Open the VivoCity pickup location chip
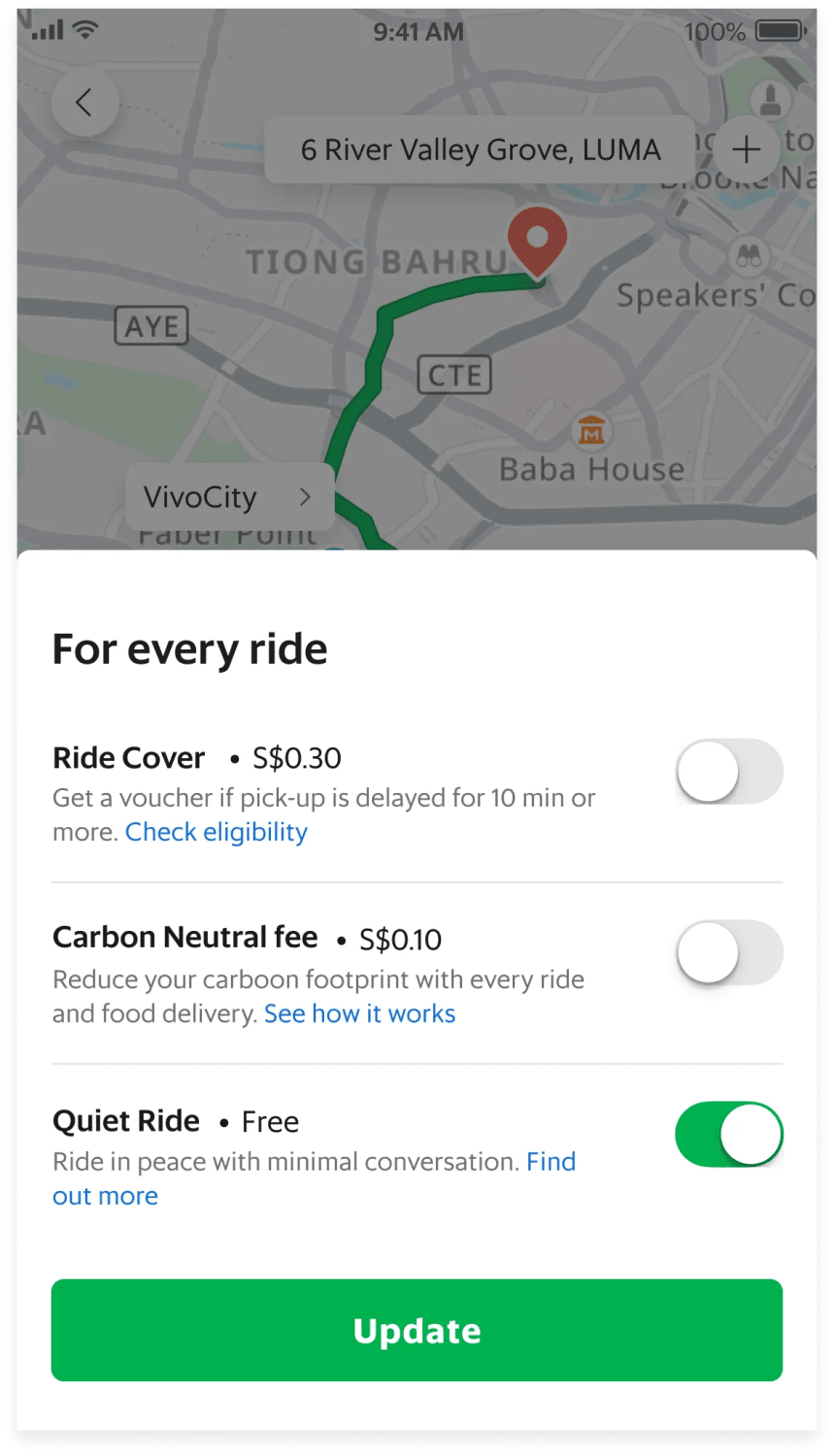This screenshot has width=834, height=1456. 230,497
